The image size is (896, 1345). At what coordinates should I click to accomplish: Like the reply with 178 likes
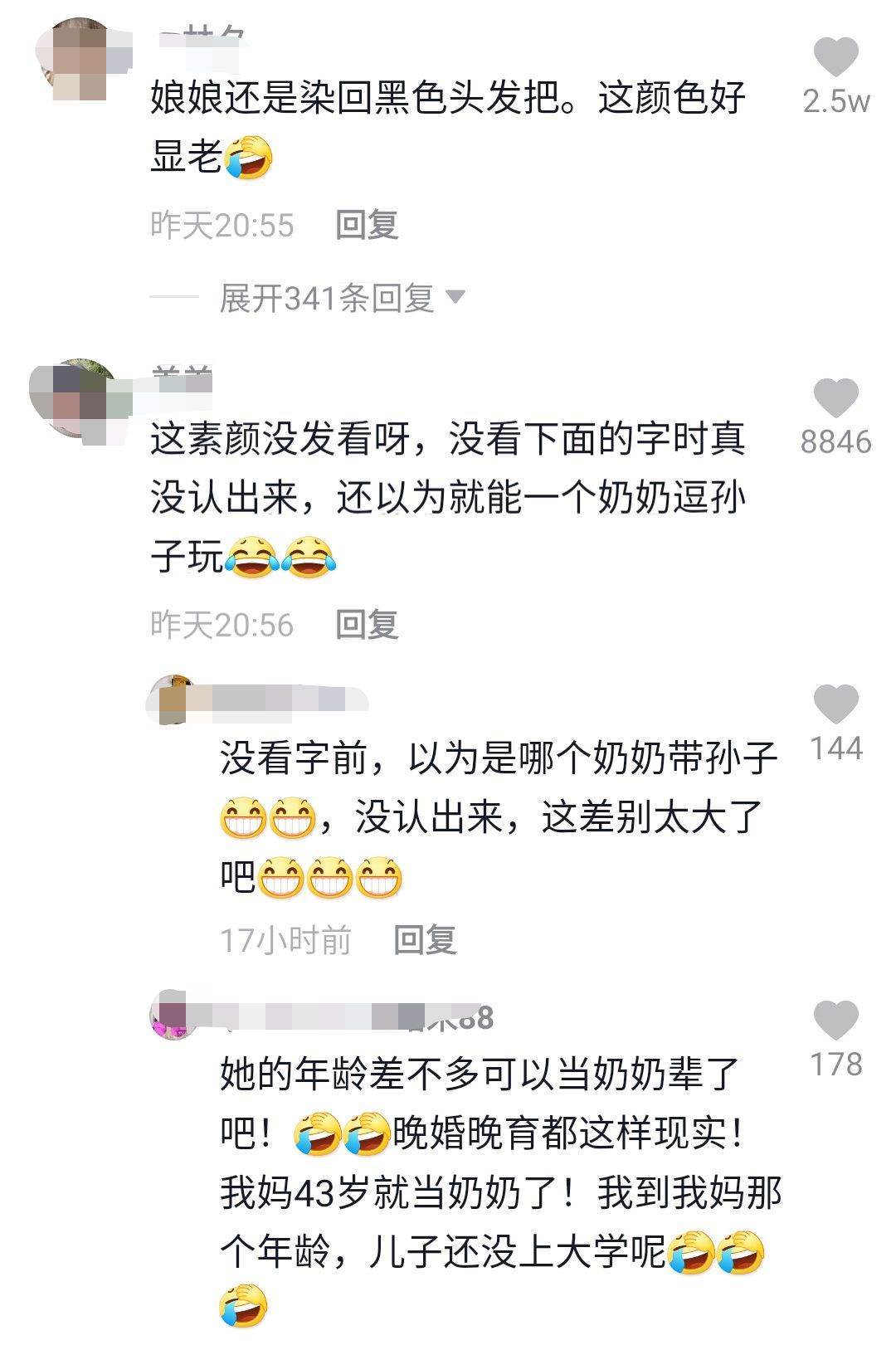[835, 1020]
